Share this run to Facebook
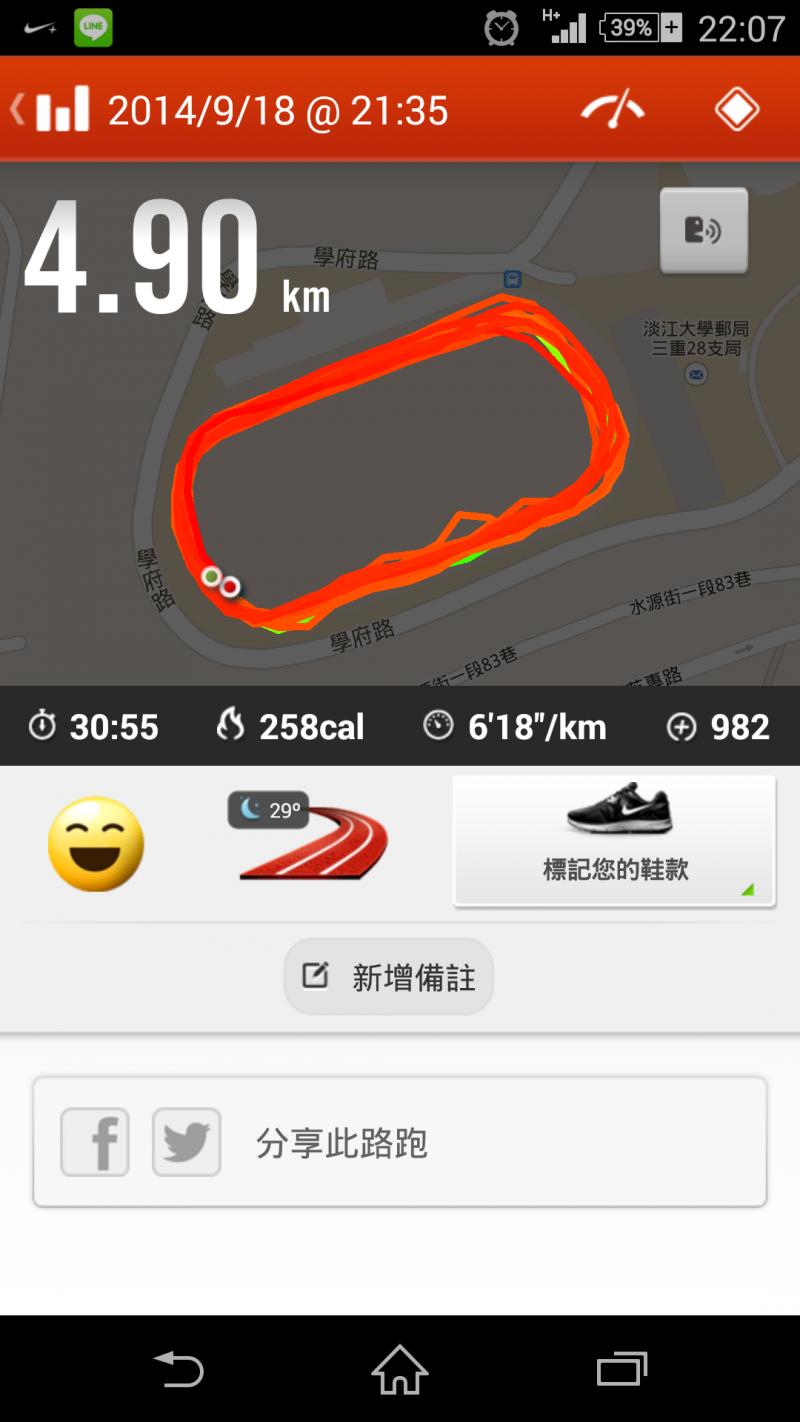This screenshot has width=800, height=1422. [x=95, y=1142]
